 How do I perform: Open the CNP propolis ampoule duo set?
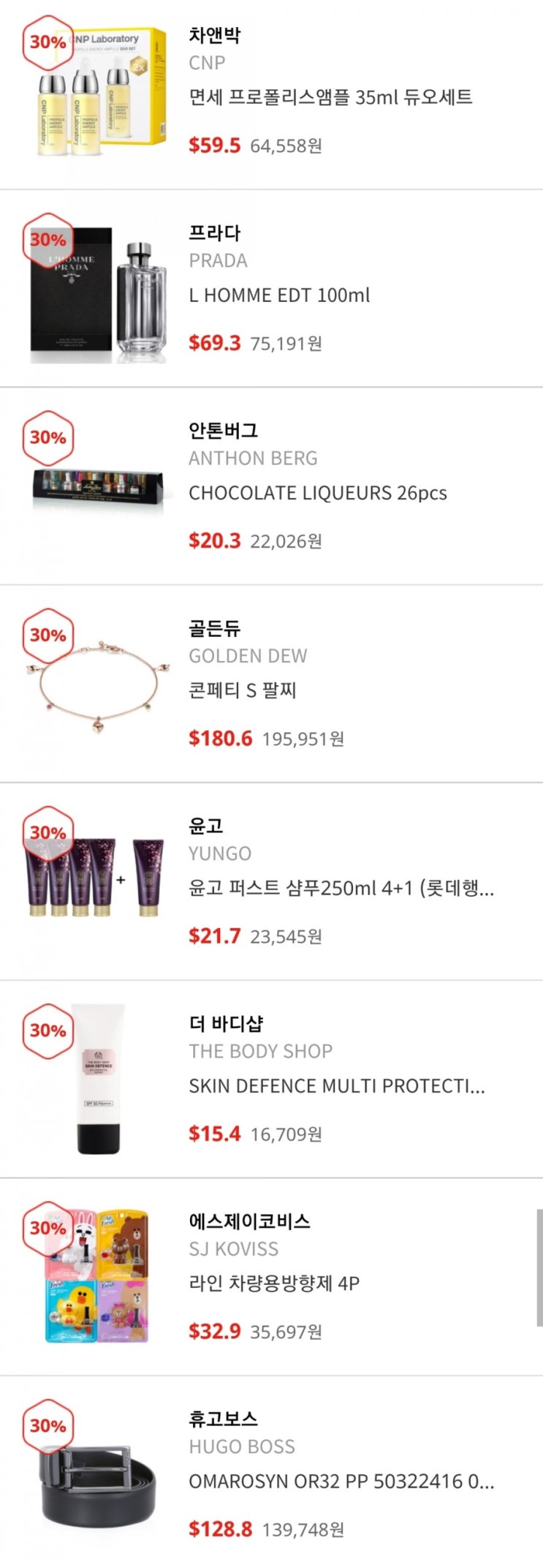330,97
